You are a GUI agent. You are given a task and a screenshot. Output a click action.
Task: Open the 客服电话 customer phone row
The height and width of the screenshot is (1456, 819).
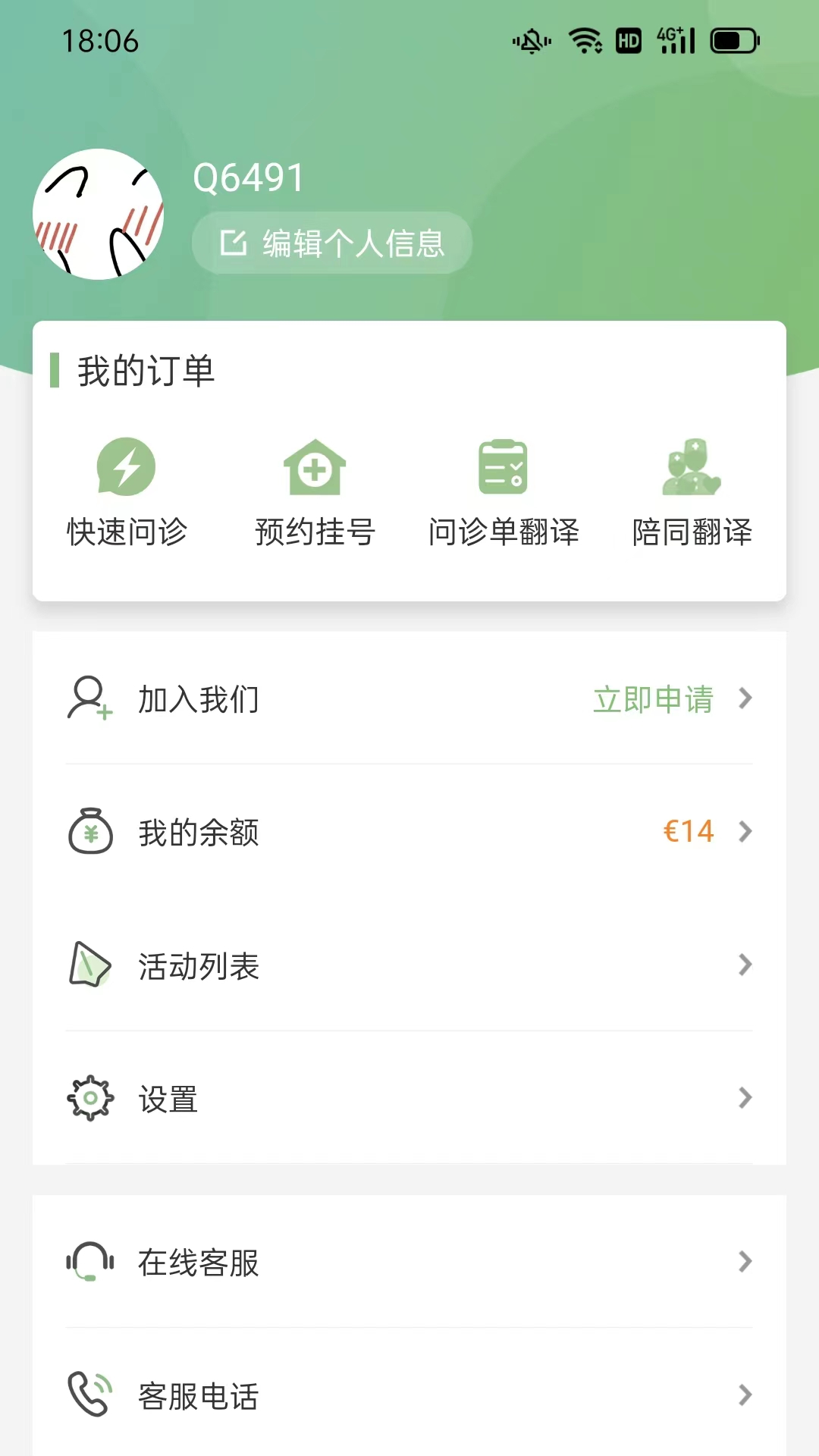(x=409, y=1395)
